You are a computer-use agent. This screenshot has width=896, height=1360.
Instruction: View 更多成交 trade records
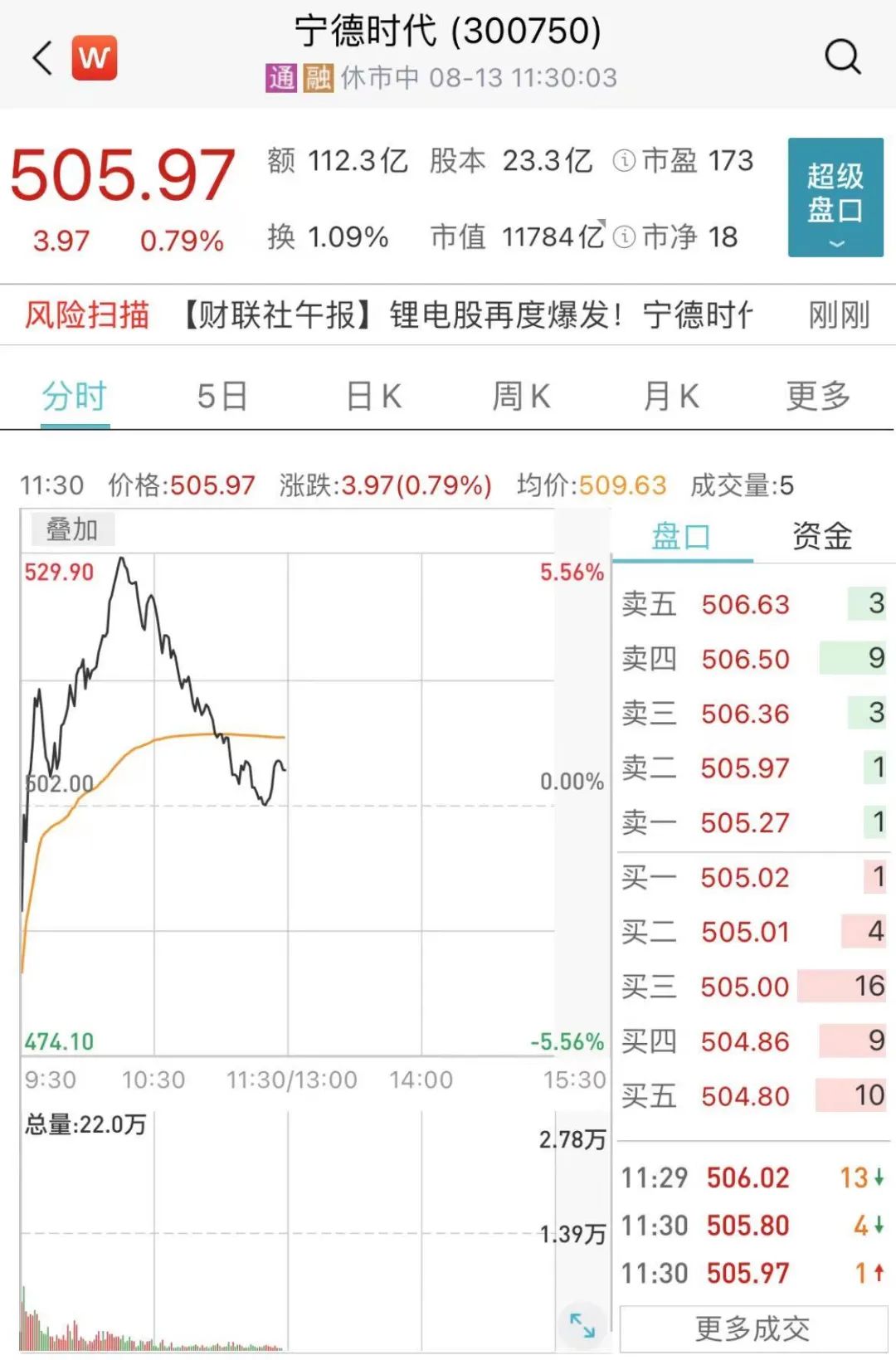pyautogui.click(x=752, y=1329)
